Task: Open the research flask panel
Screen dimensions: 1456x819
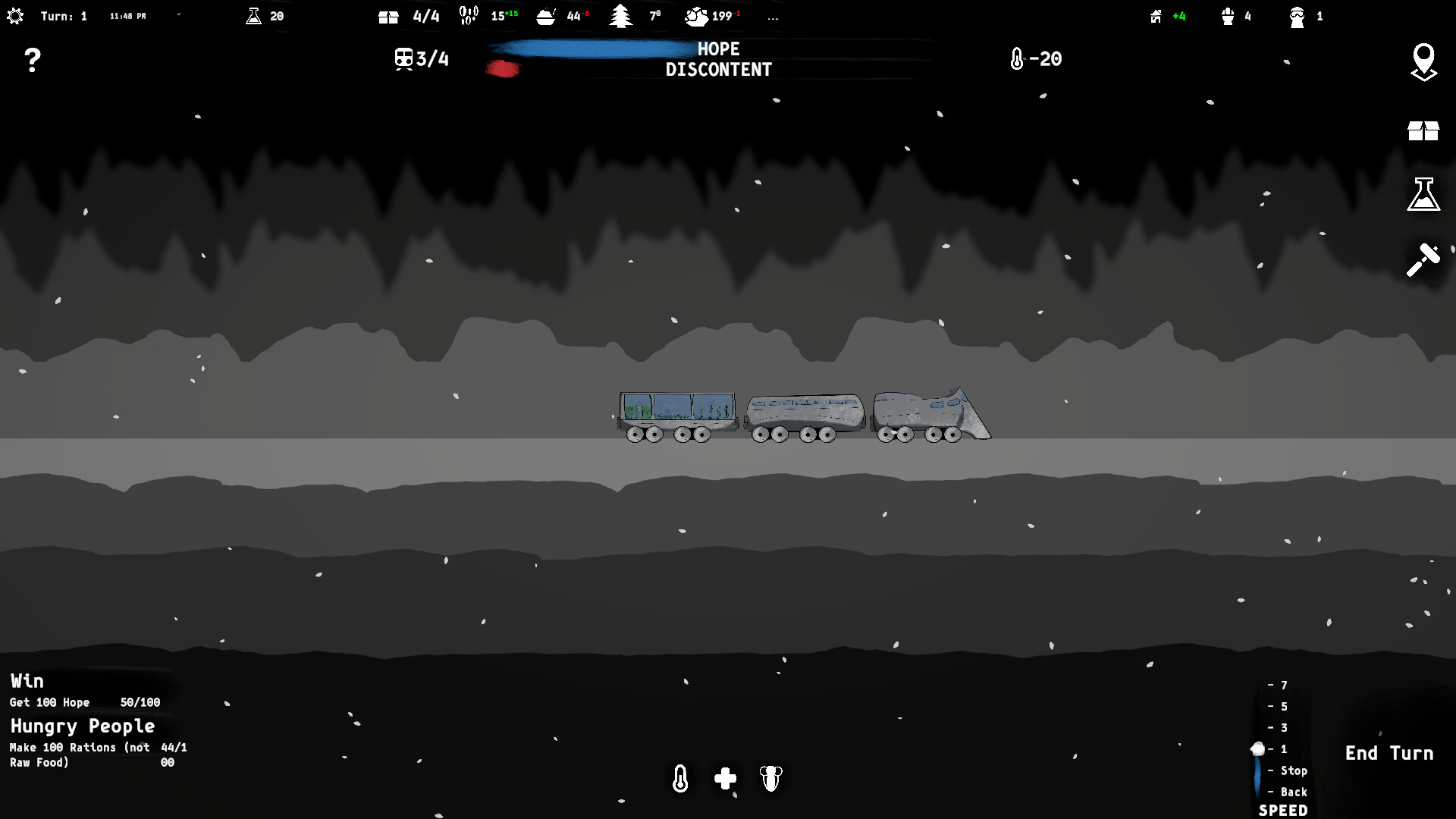Action: 1423,195
